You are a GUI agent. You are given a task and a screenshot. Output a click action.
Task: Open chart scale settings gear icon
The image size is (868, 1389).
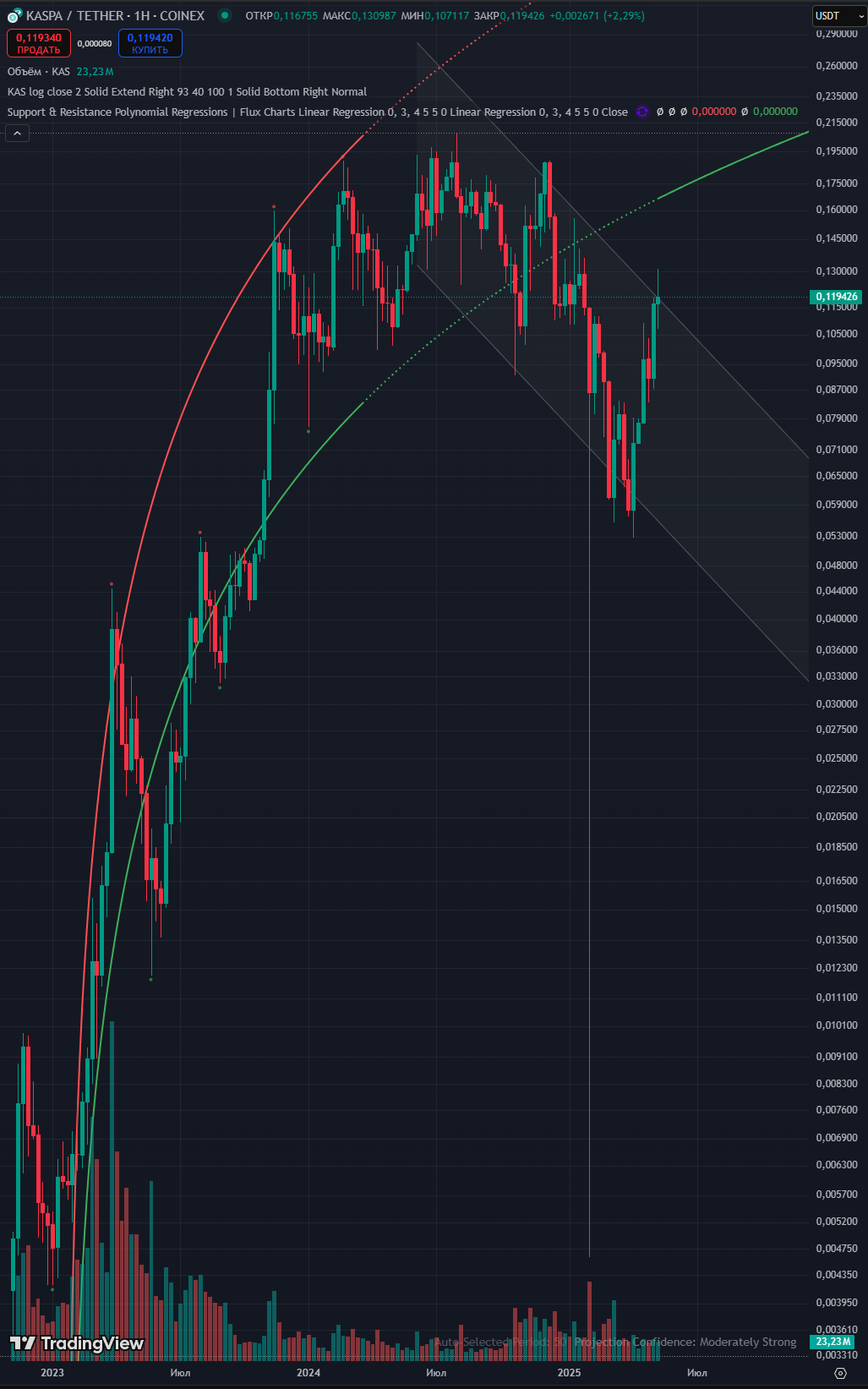839,1373
